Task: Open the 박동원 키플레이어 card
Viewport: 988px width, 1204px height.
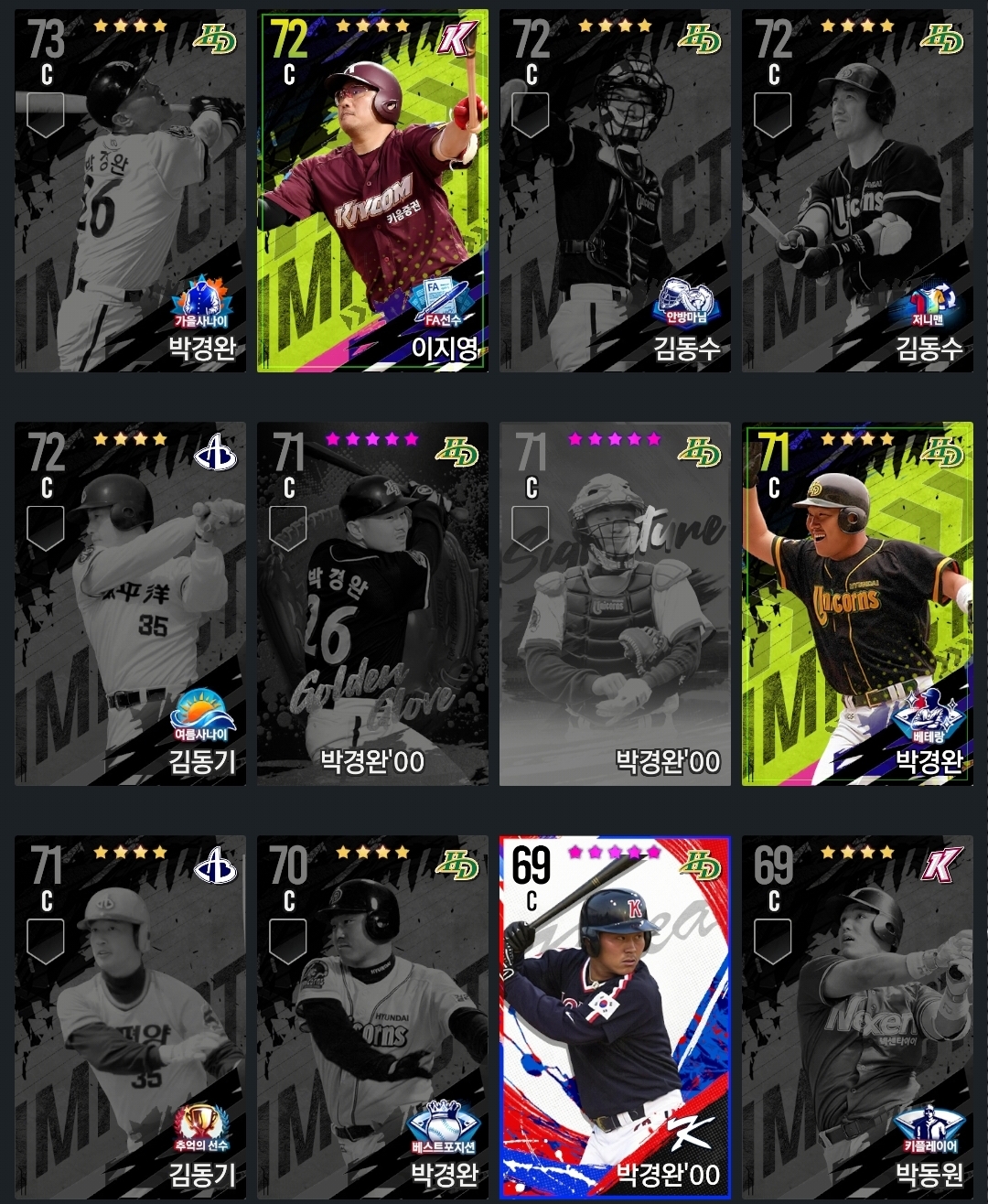Action: pyautogui.click(x=857, y=1016)
